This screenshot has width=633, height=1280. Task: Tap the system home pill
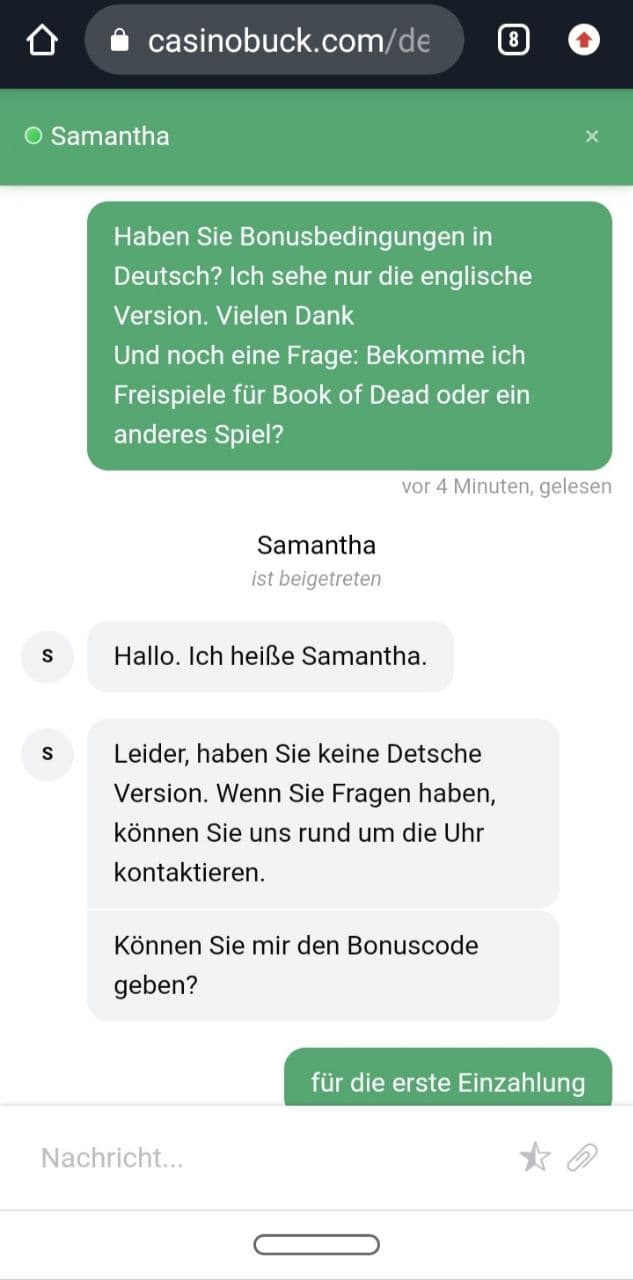(316, 1244)
